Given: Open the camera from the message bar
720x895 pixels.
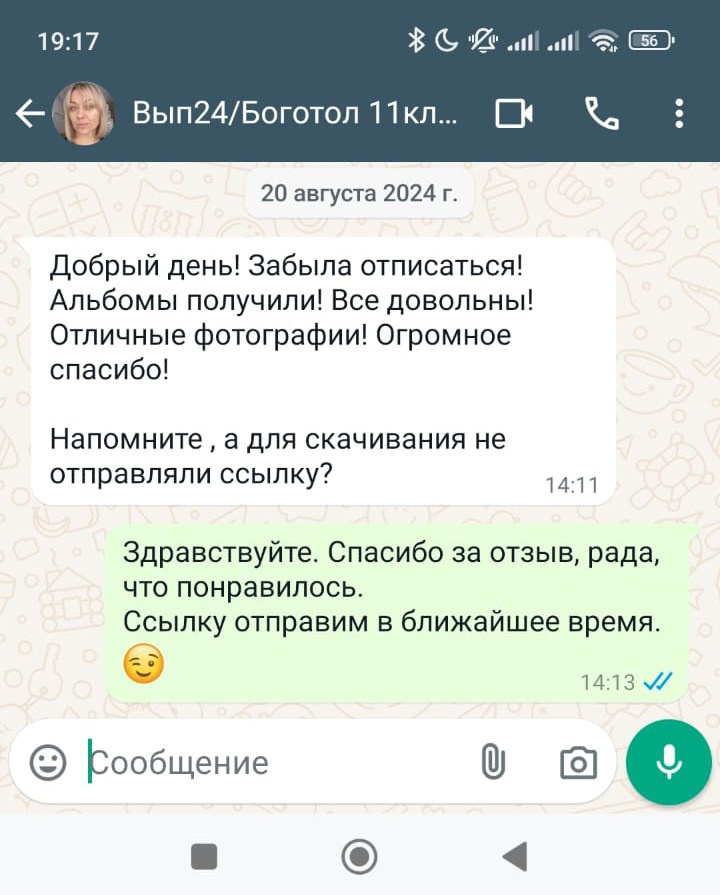Looking at the screenshot, I should 578,763.
